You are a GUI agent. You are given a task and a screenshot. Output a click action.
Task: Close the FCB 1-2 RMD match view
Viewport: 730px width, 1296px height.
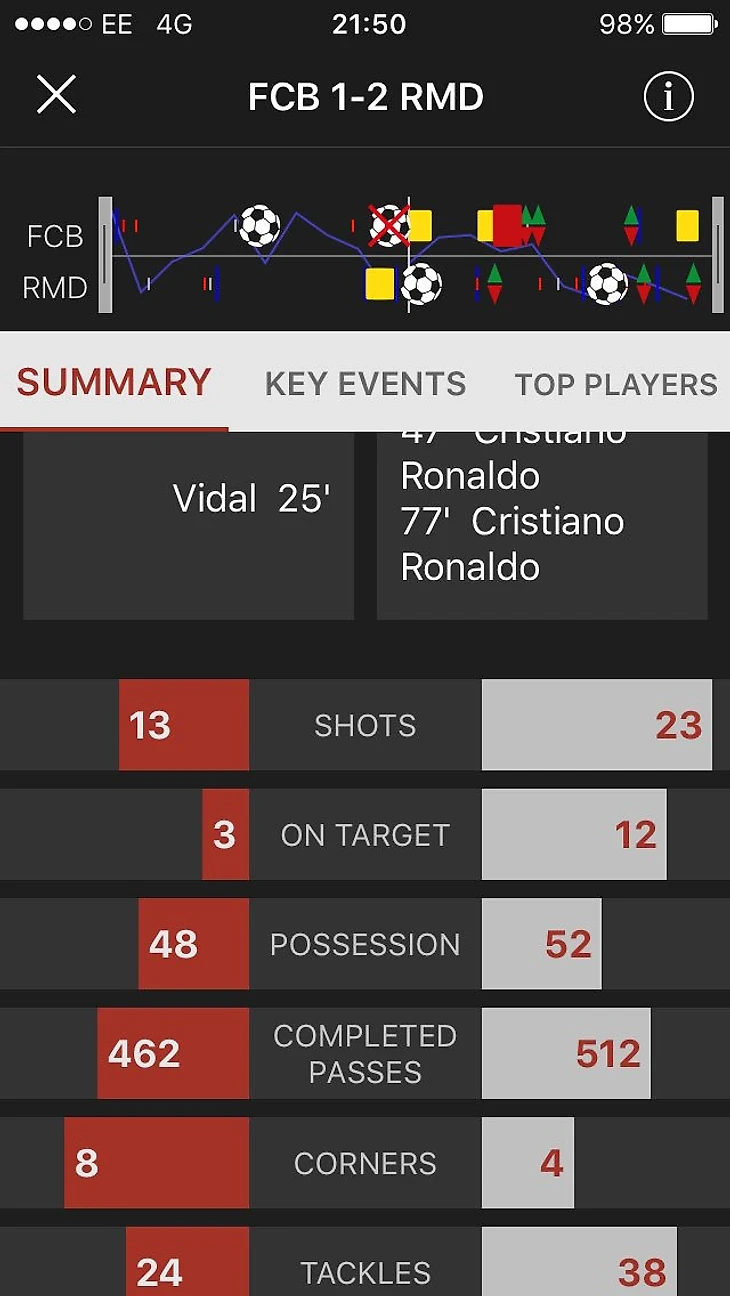tap(56, 96)
